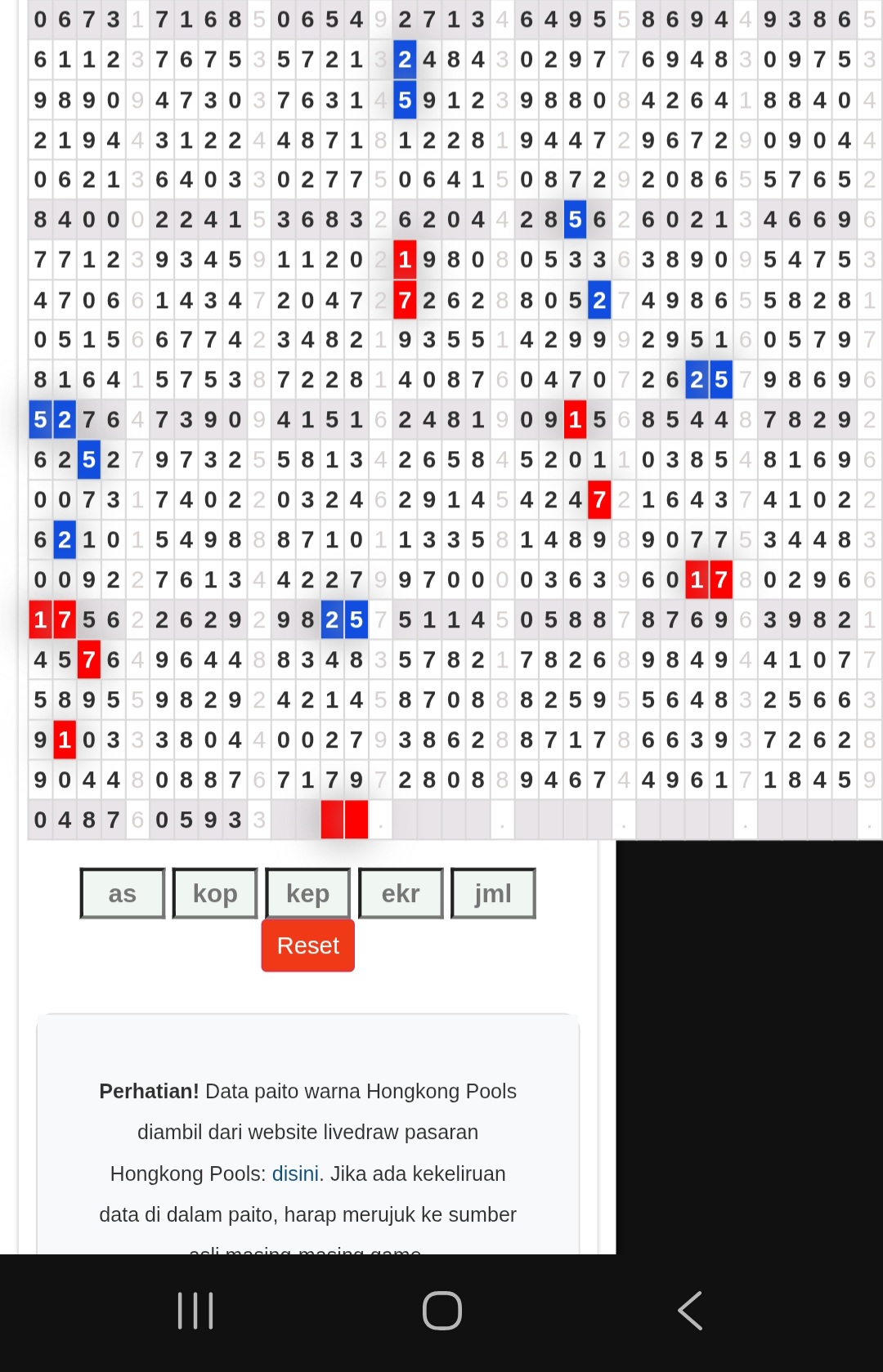Open the recent apps view

pyautogui.click(x=195, y=1311)
